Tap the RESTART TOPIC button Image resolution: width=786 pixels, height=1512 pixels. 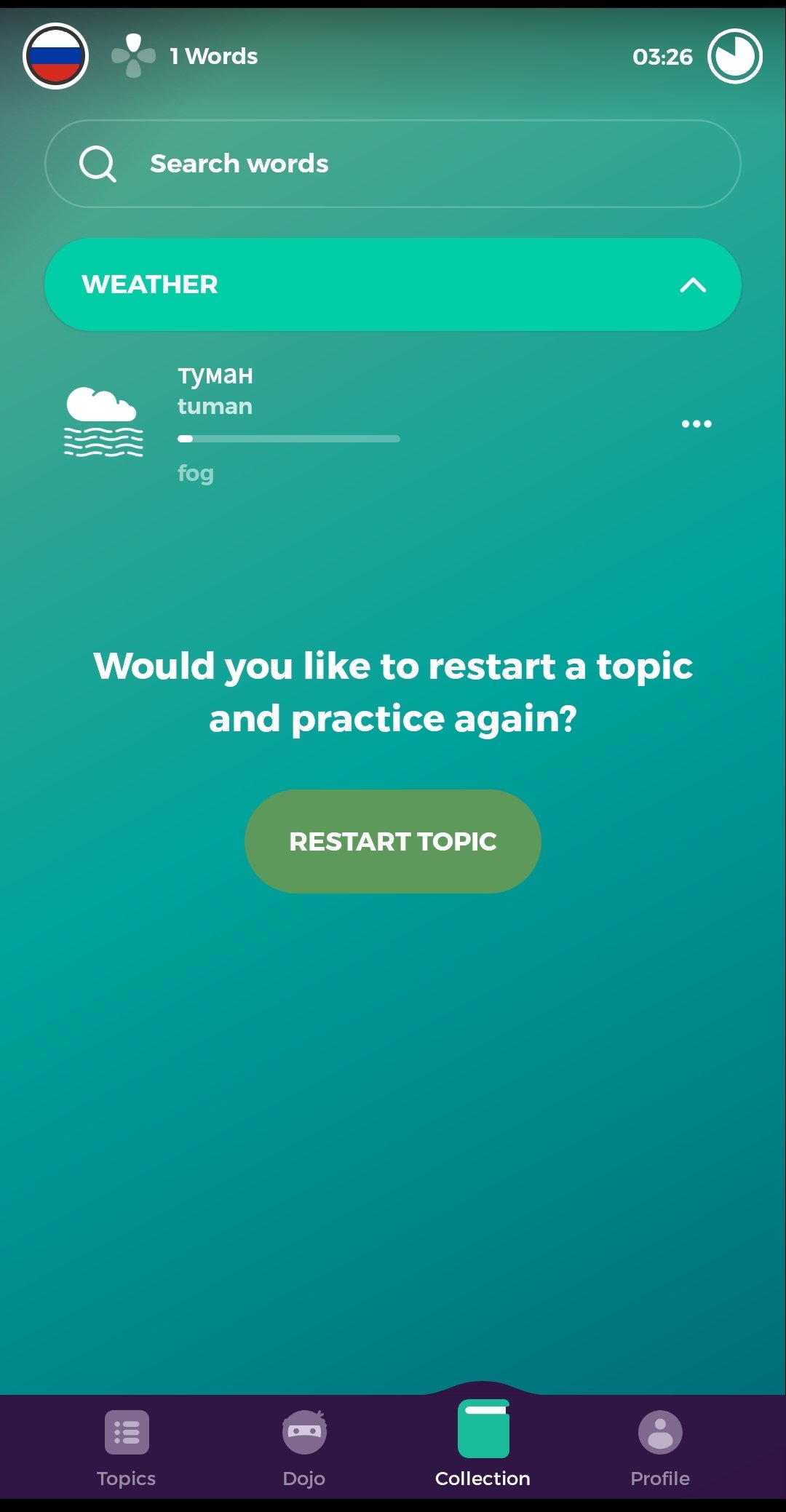pyautogui.click(x=393, y=841)
